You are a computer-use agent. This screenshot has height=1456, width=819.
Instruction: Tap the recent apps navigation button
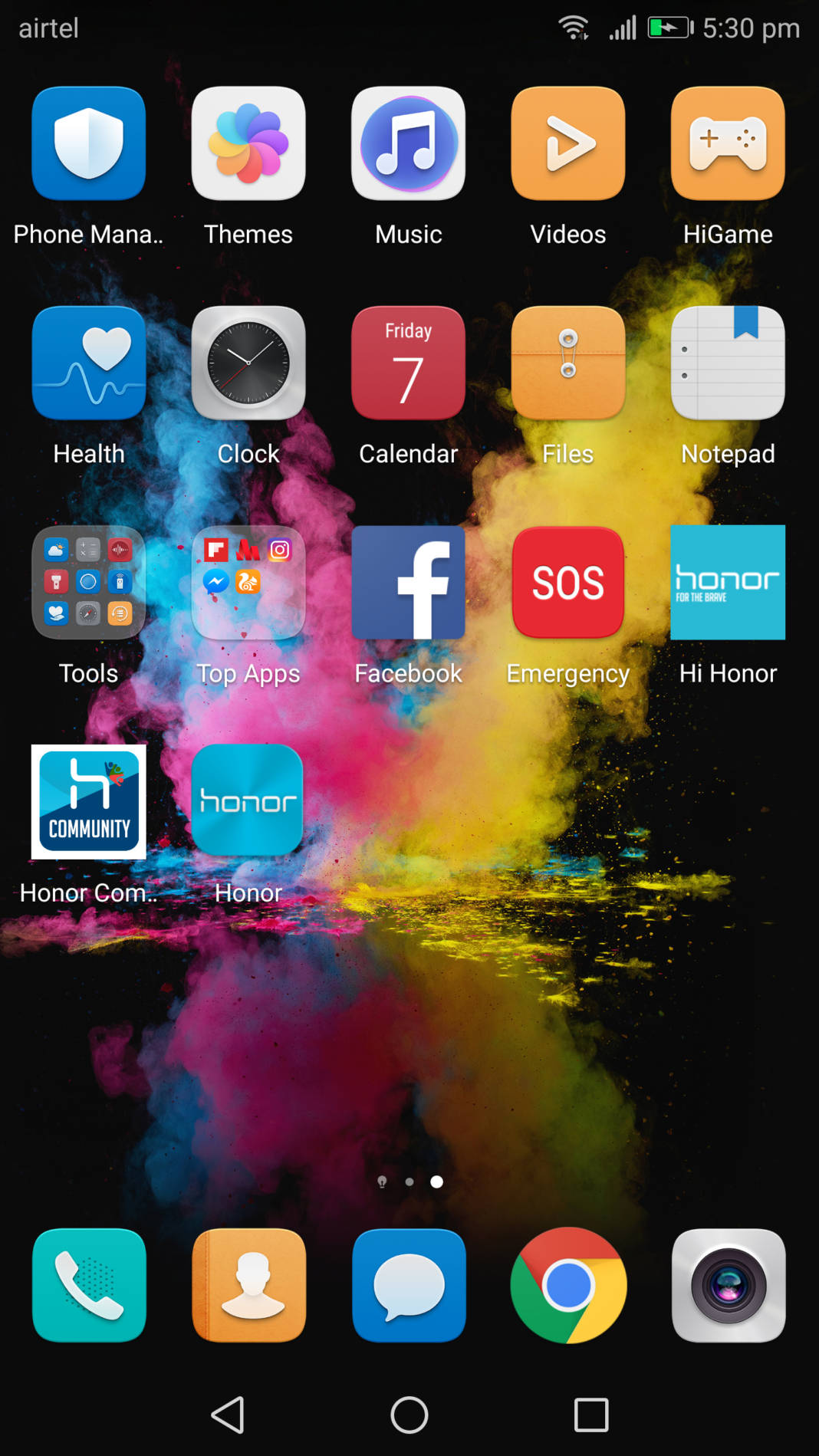pos(591,1415)
